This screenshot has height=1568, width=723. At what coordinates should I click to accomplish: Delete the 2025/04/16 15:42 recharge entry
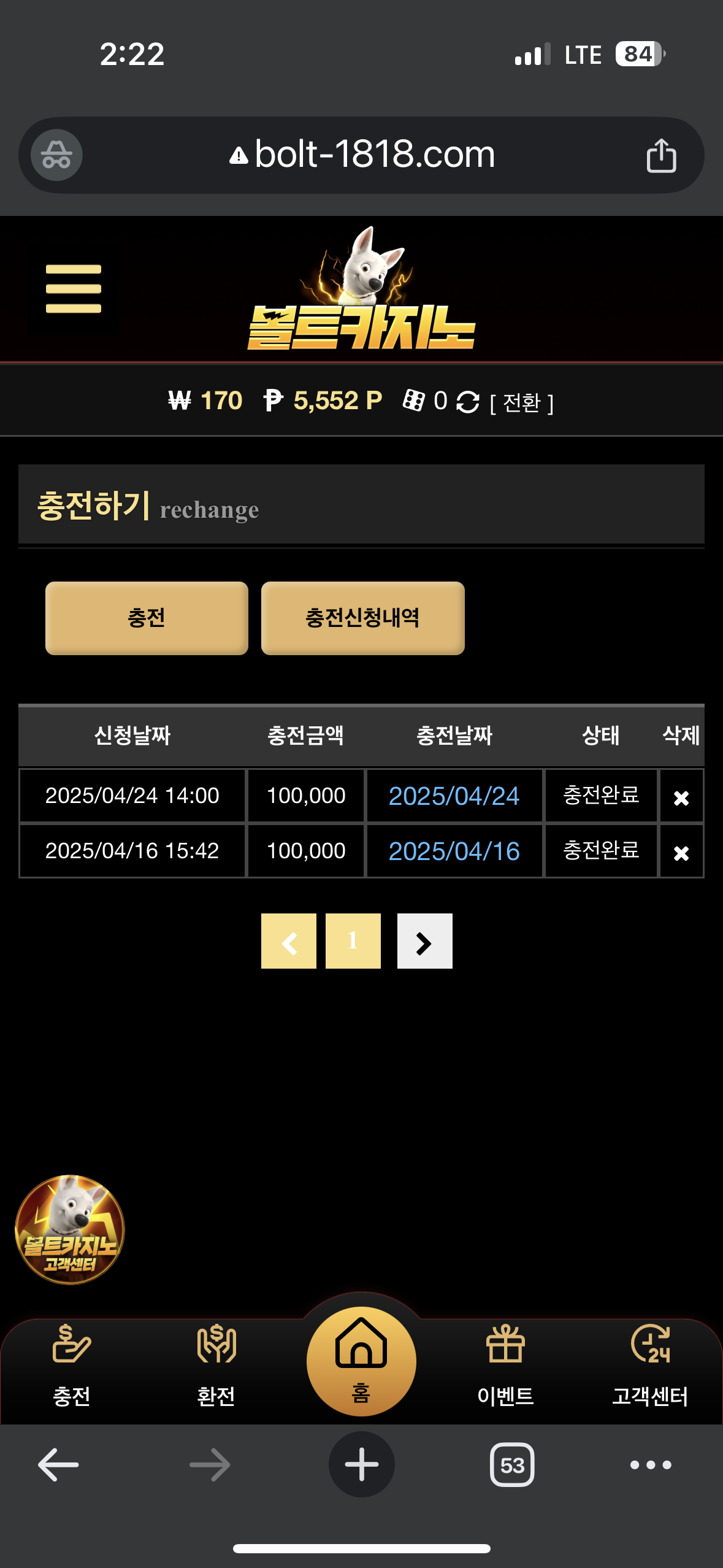pos(681,853)
